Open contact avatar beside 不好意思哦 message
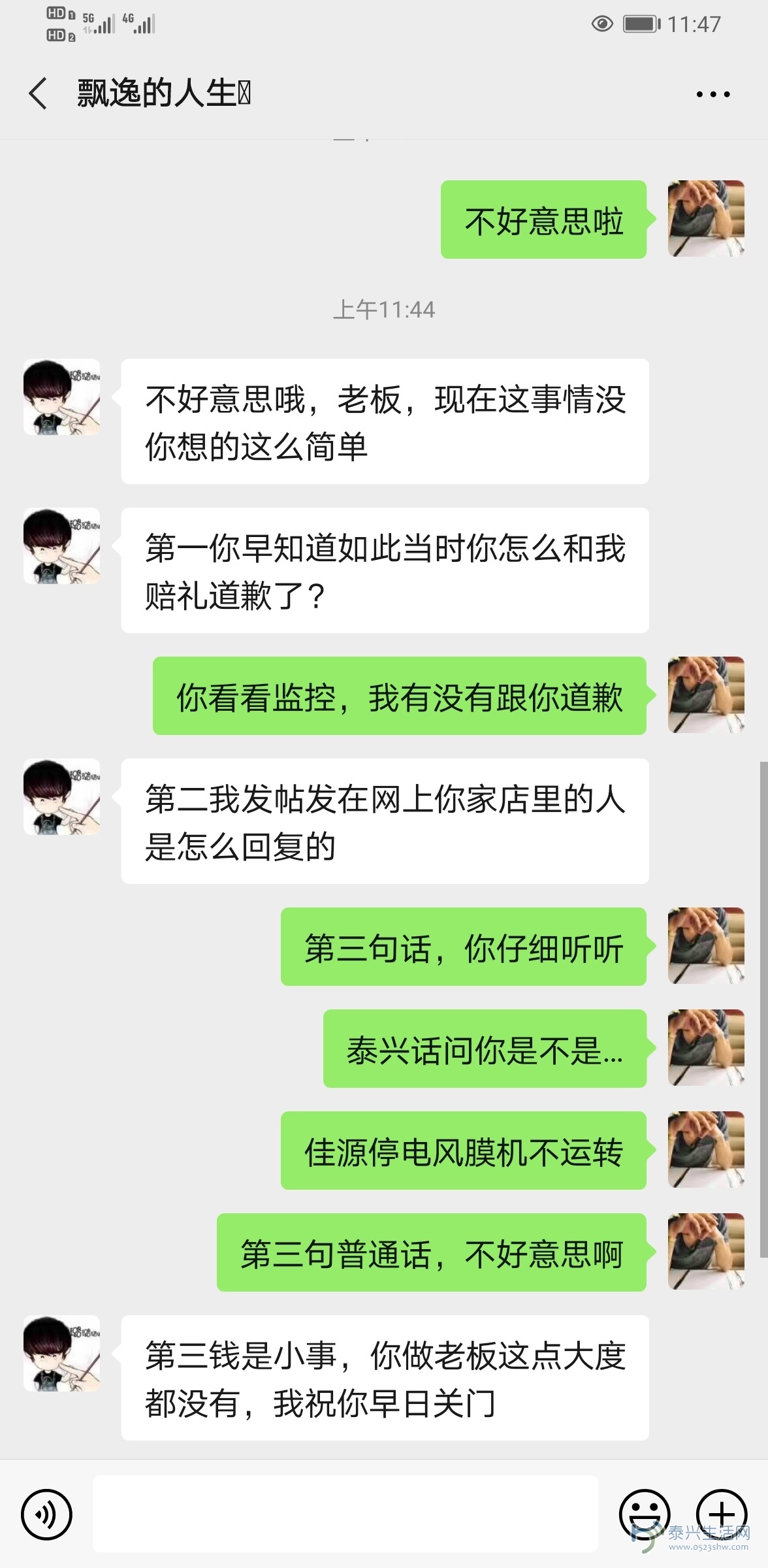 (62, 397)
